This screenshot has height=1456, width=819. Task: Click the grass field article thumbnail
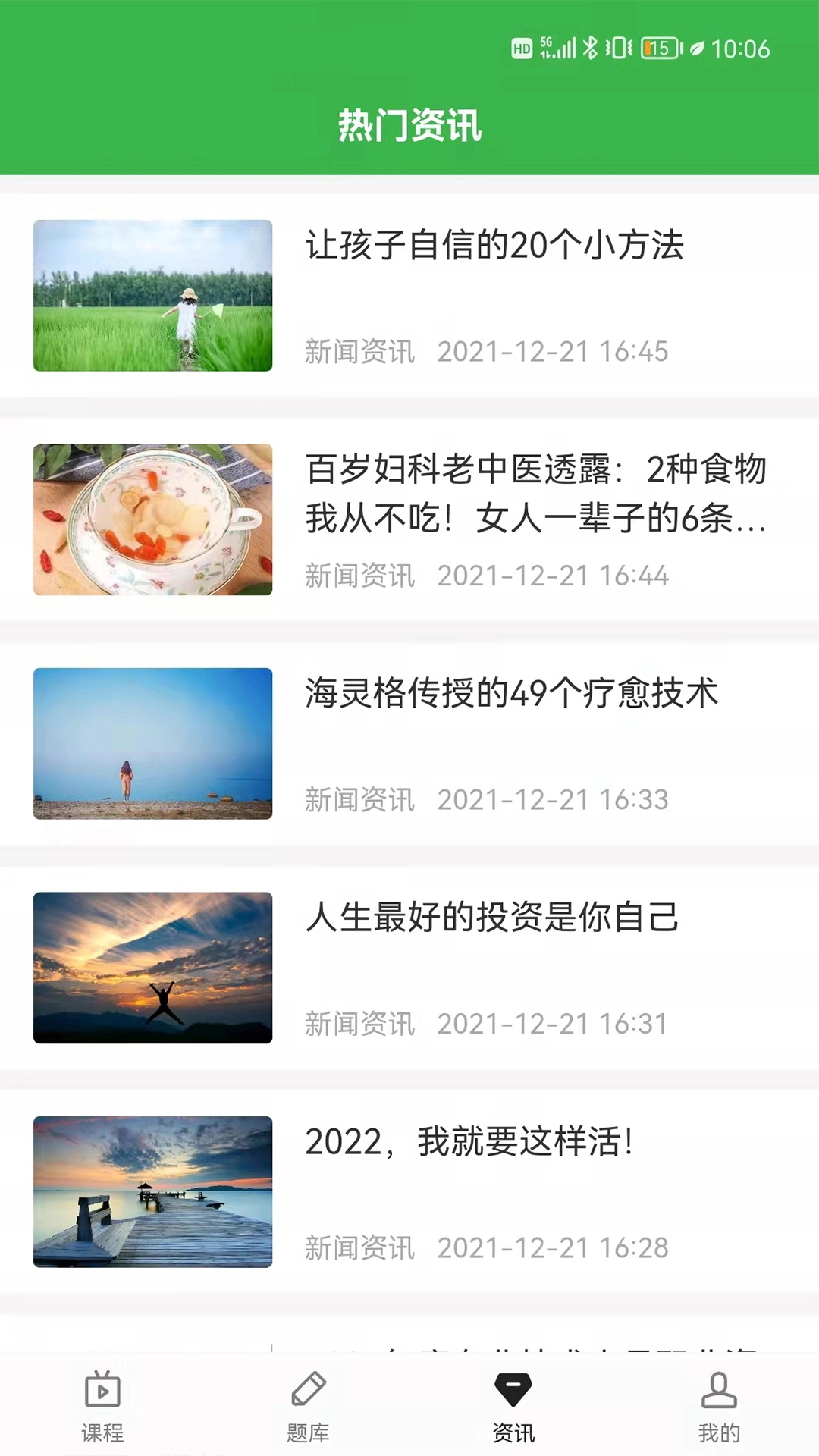click(x=152, y=295)
